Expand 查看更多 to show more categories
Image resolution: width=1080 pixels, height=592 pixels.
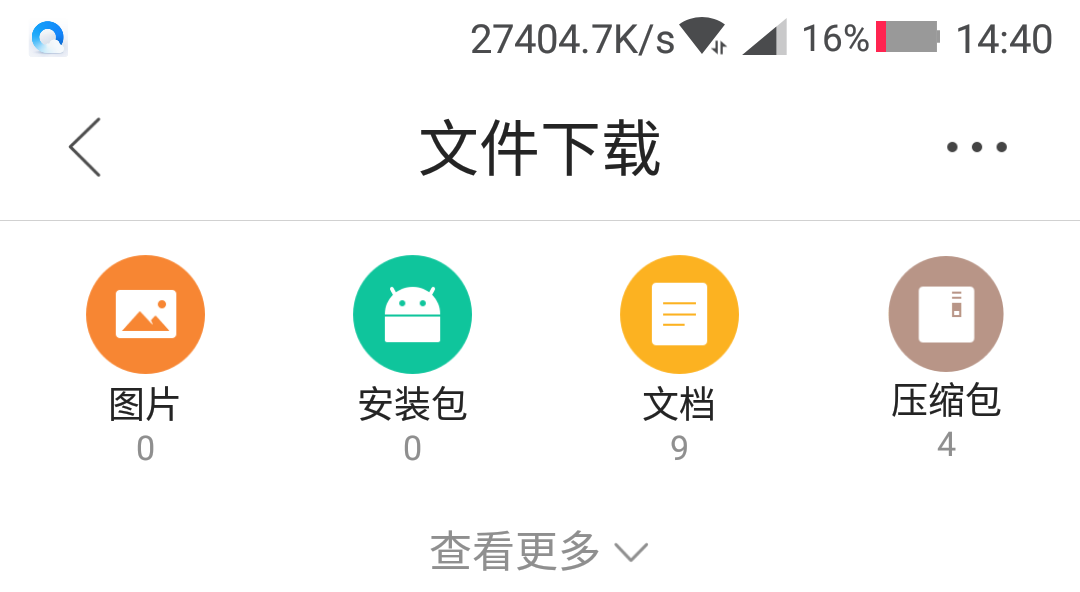[x=539, y=551]
